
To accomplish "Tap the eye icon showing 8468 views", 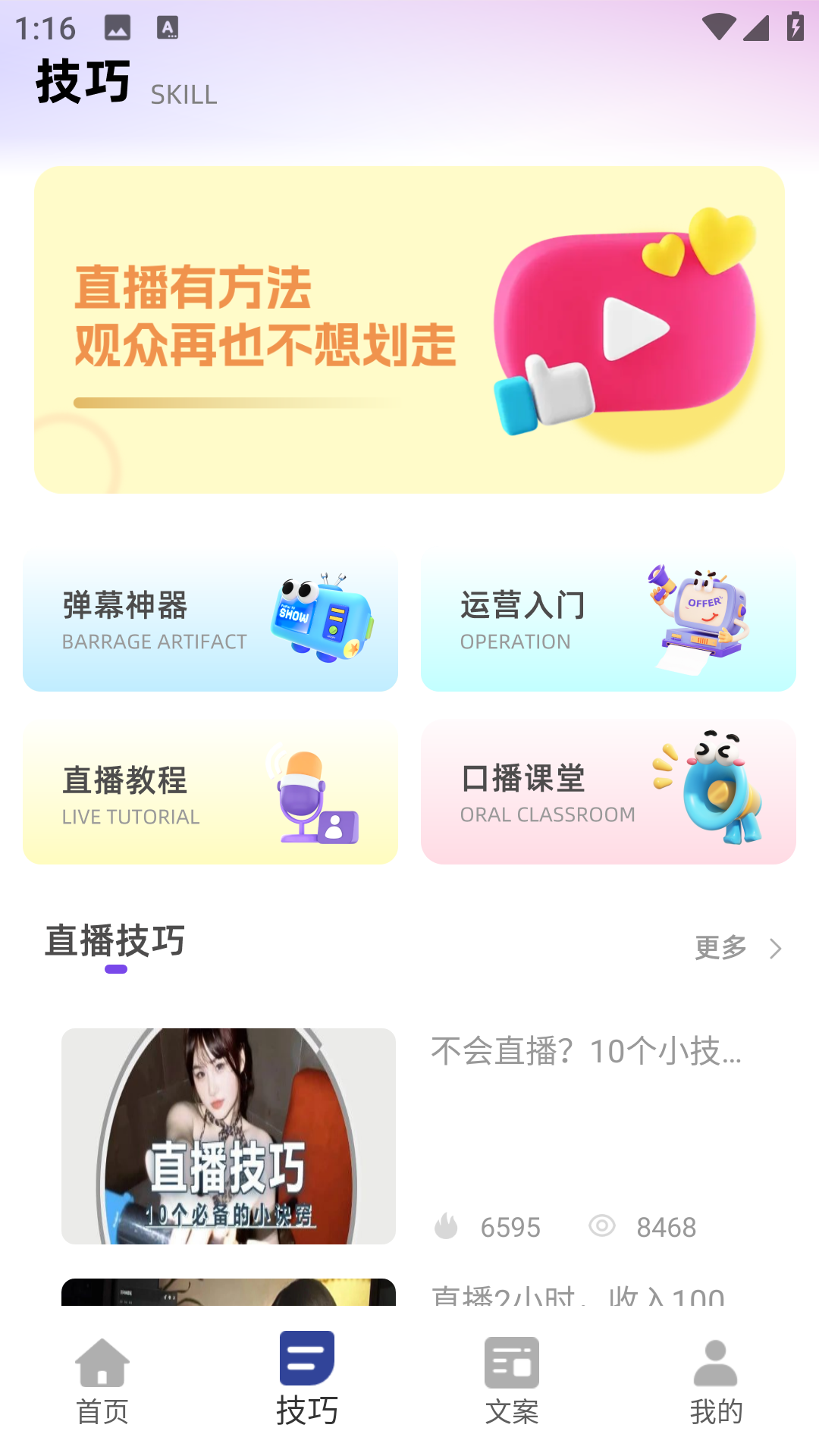I will 602,1225.
